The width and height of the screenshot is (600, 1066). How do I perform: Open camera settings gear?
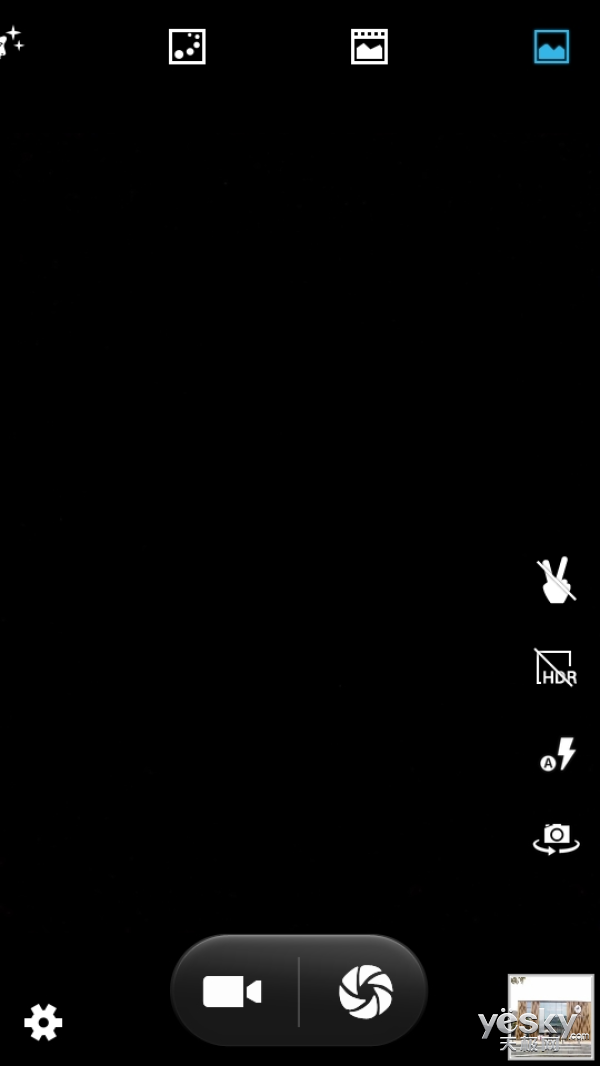coord(43,1022)
